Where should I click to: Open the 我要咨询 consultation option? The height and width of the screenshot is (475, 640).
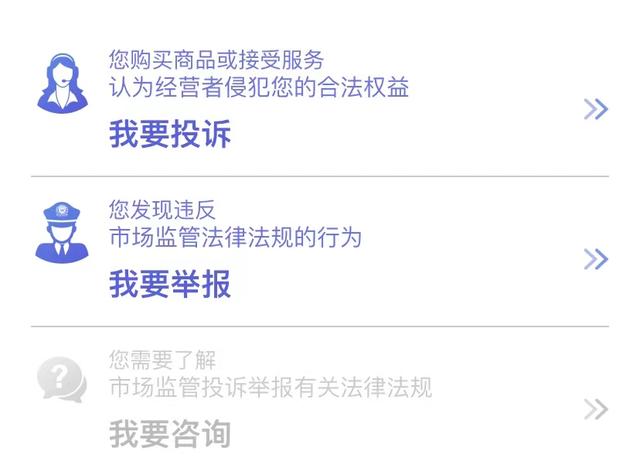pos(170,435)
